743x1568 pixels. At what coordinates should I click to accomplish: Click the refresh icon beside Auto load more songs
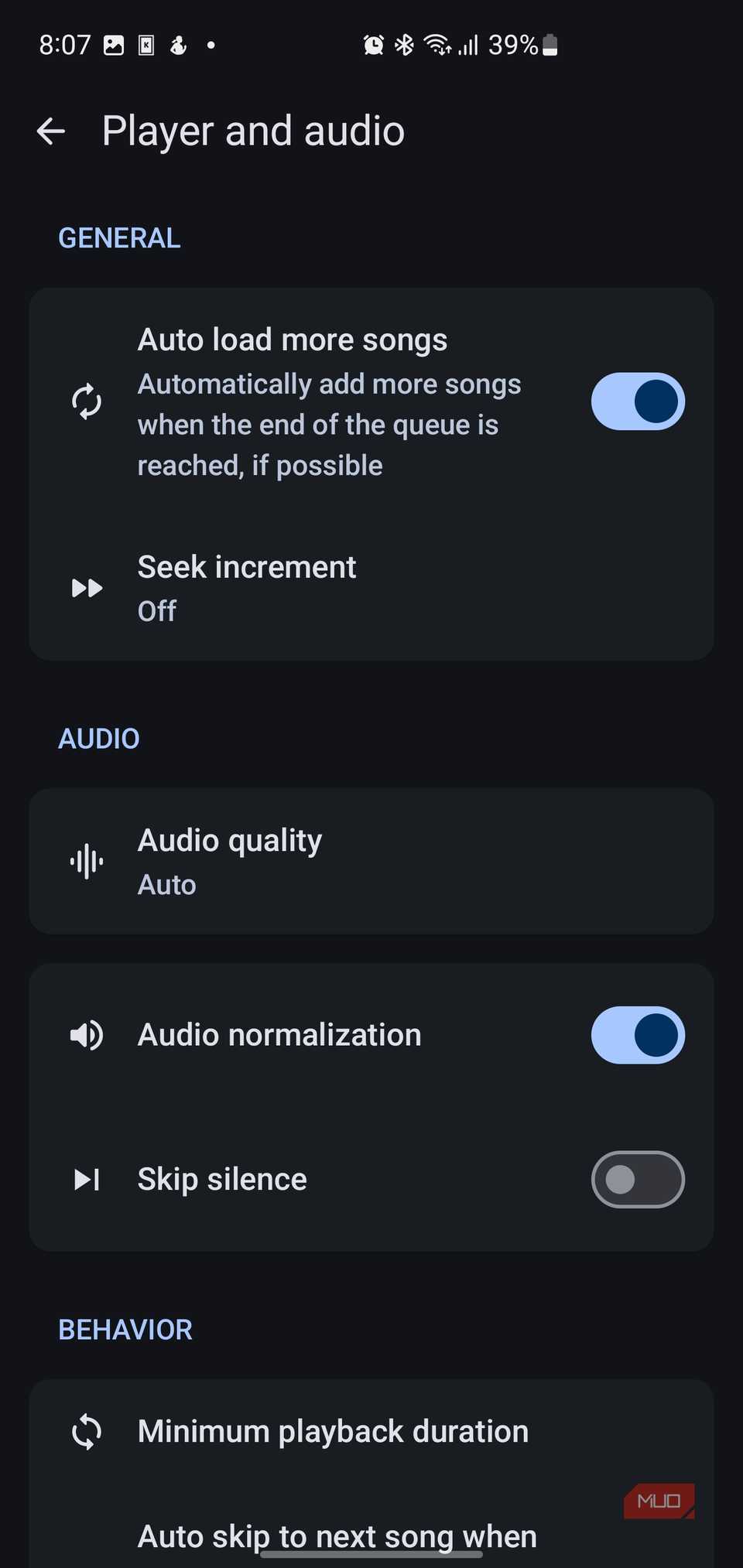pos(87,401)
